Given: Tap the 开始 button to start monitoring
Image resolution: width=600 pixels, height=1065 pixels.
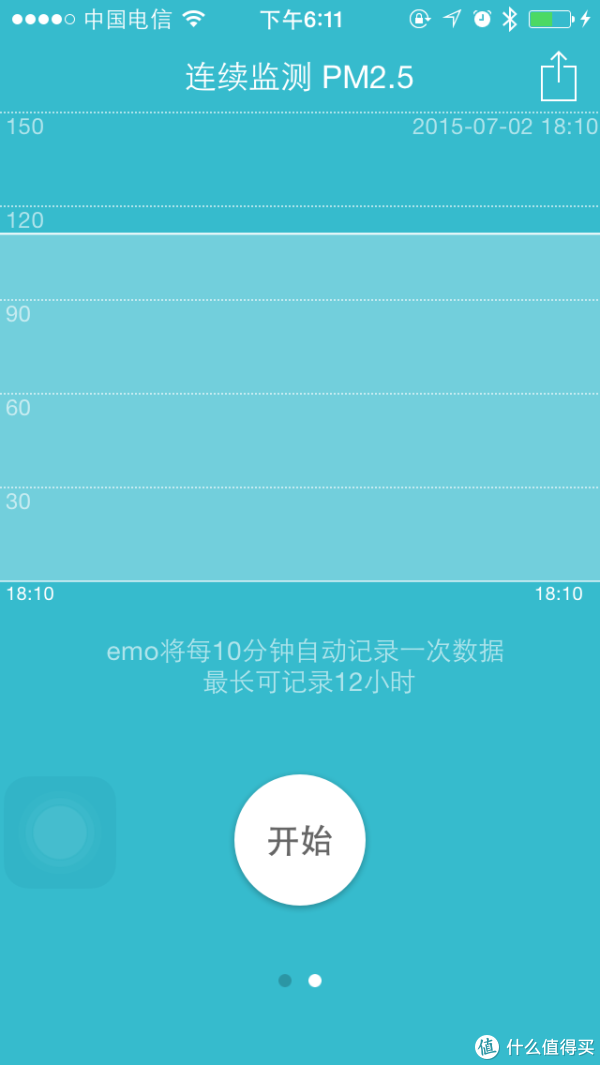Looking at the screenshot, I should 300,840.
